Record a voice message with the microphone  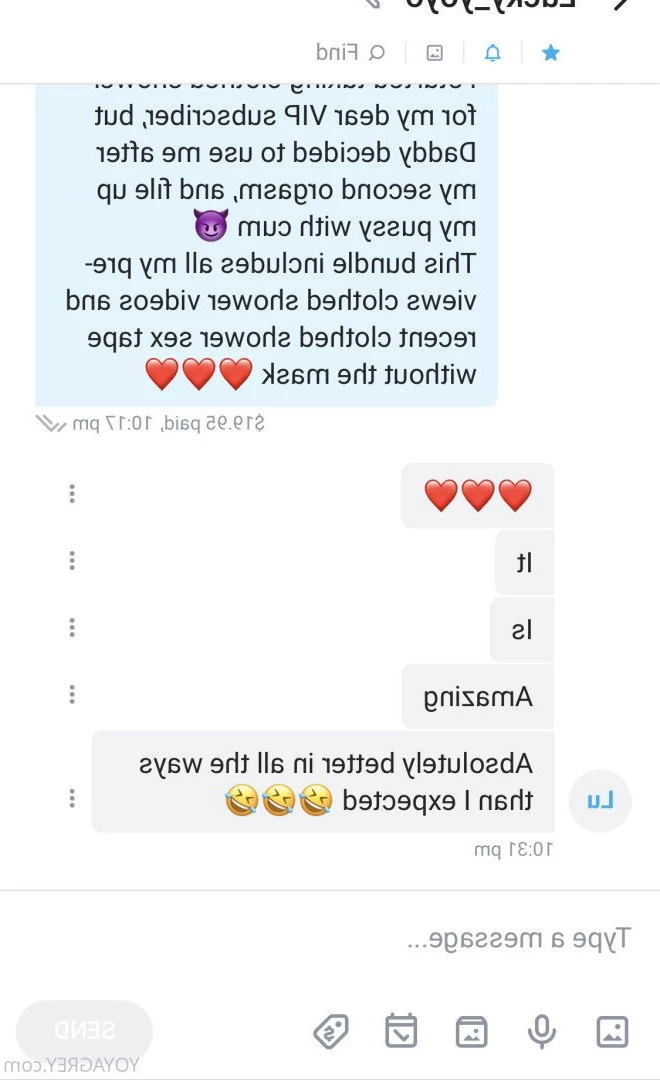[x=542, y=1031]
